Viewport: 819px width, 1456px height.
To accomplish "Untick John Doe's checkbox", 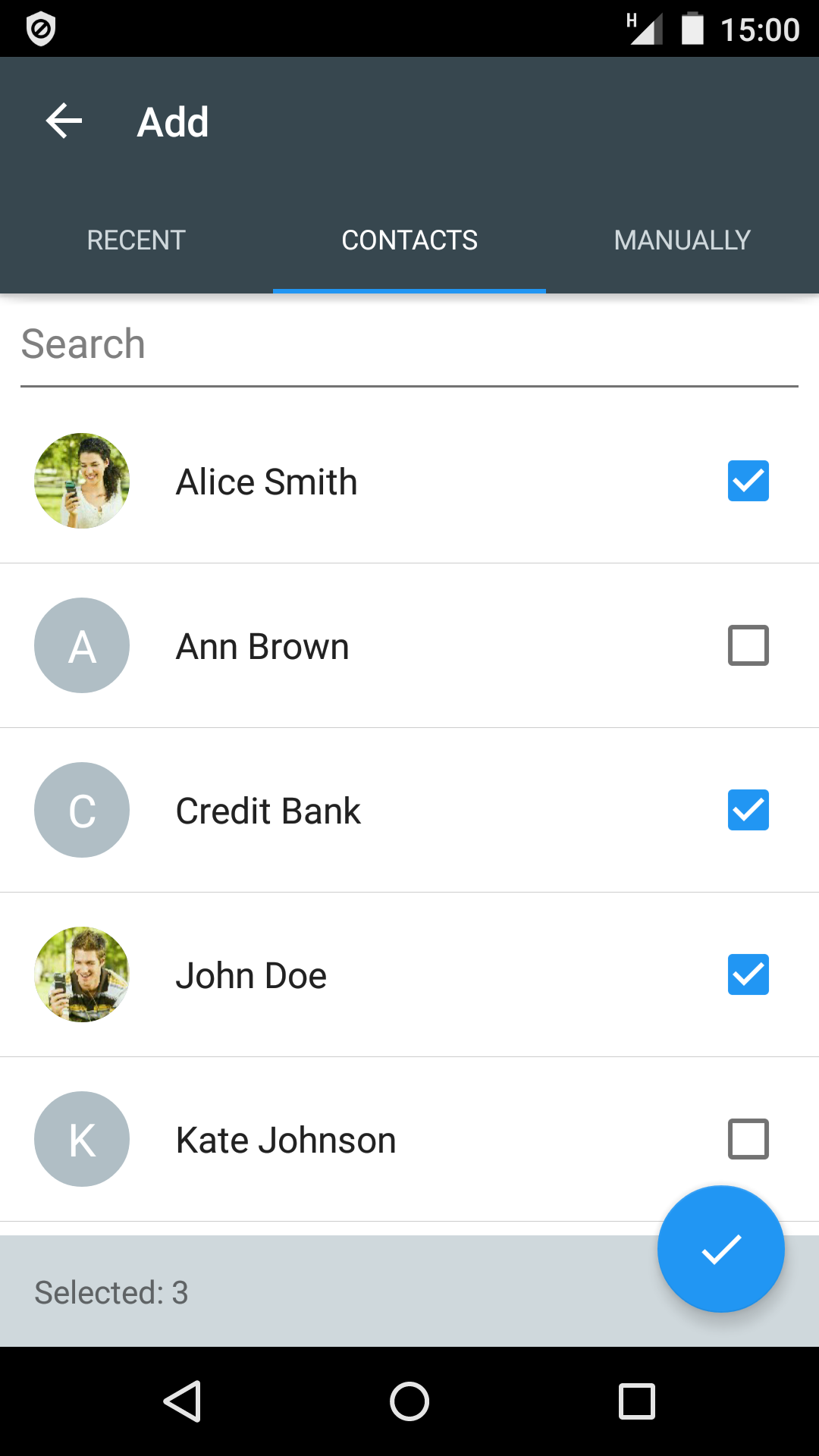I will tap(748, 974).
